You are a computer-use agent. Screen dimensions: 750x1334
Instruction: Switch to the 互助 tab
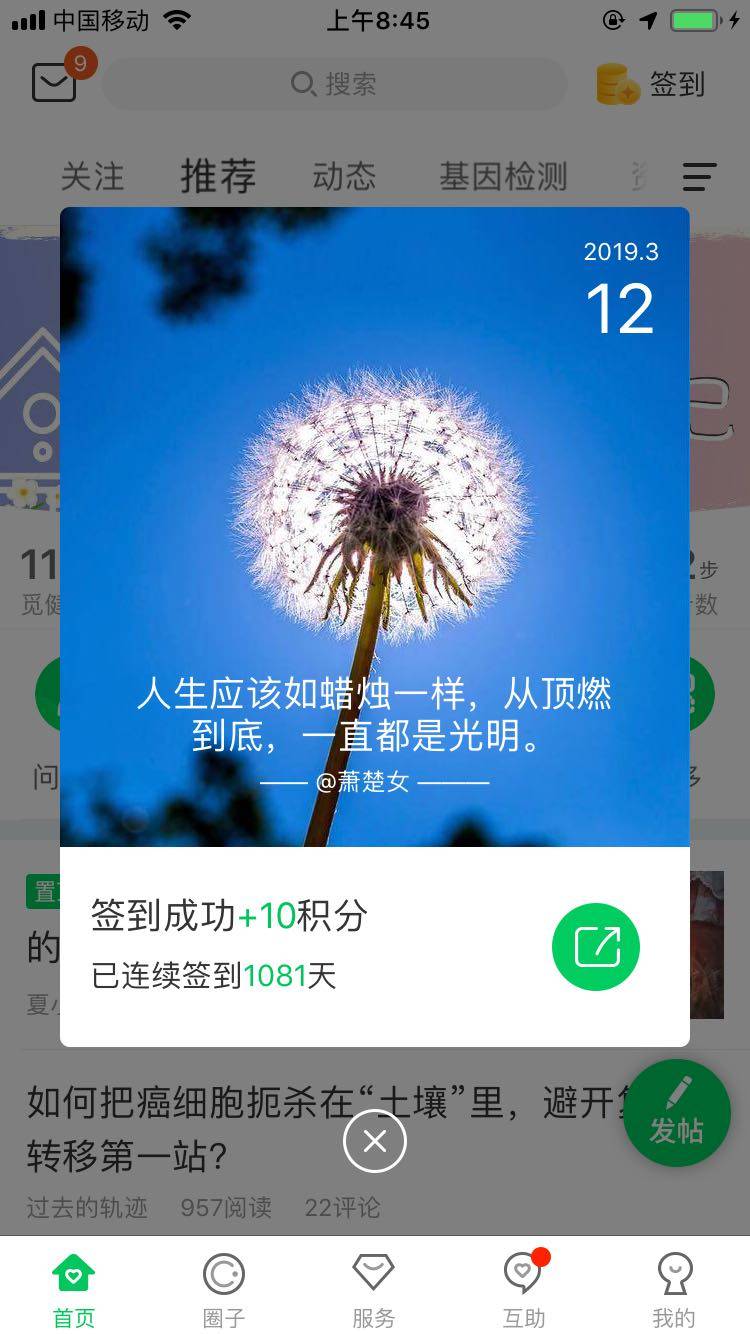click(x=524, y=1290)
